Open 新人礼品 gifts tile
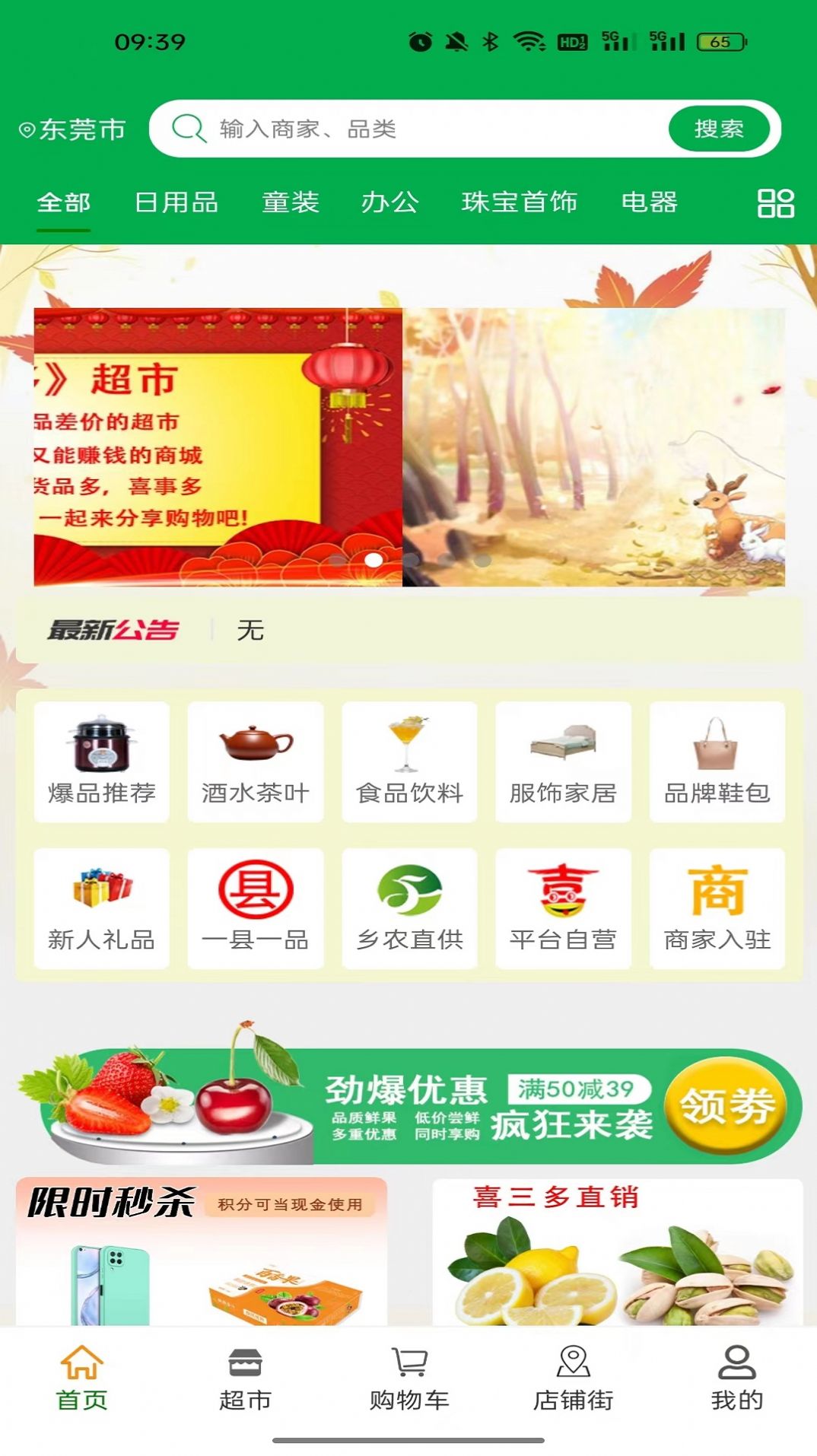 pyautogui.click(x=101, y=908)
